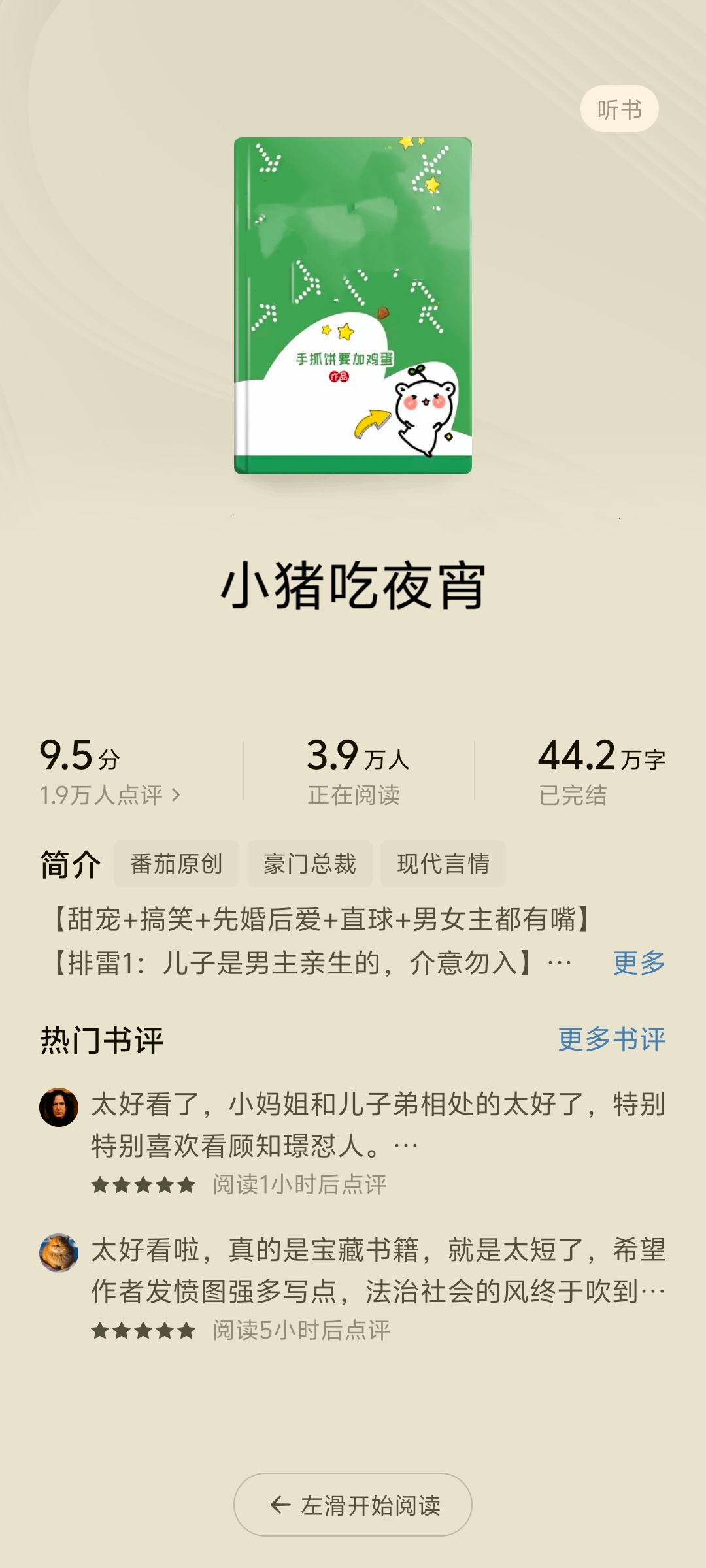The image size is (706, 1568).
Task: Click the red 作品 seal on the cover
Action: (341, 378)
